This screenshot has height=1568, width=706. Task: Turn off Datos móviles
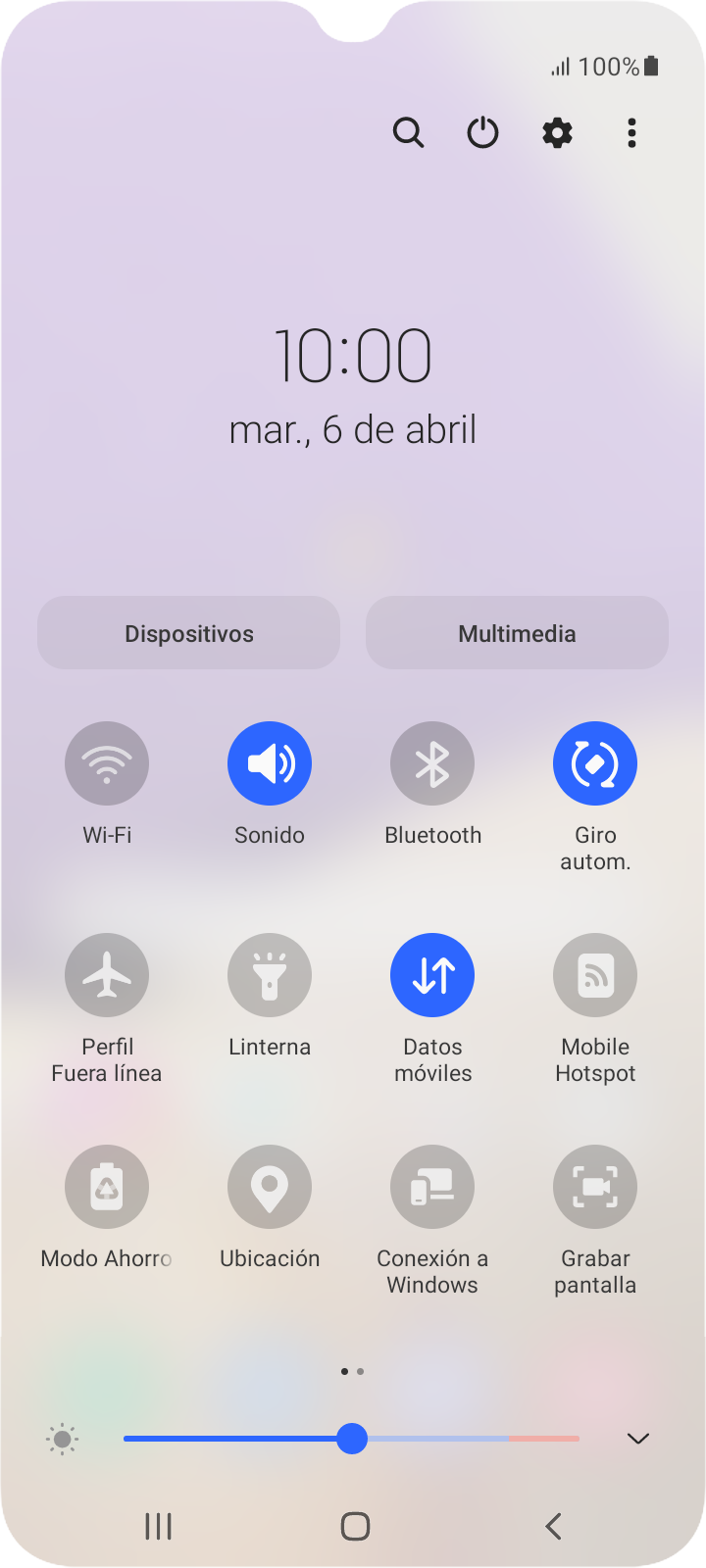click(x=432, y=975)
